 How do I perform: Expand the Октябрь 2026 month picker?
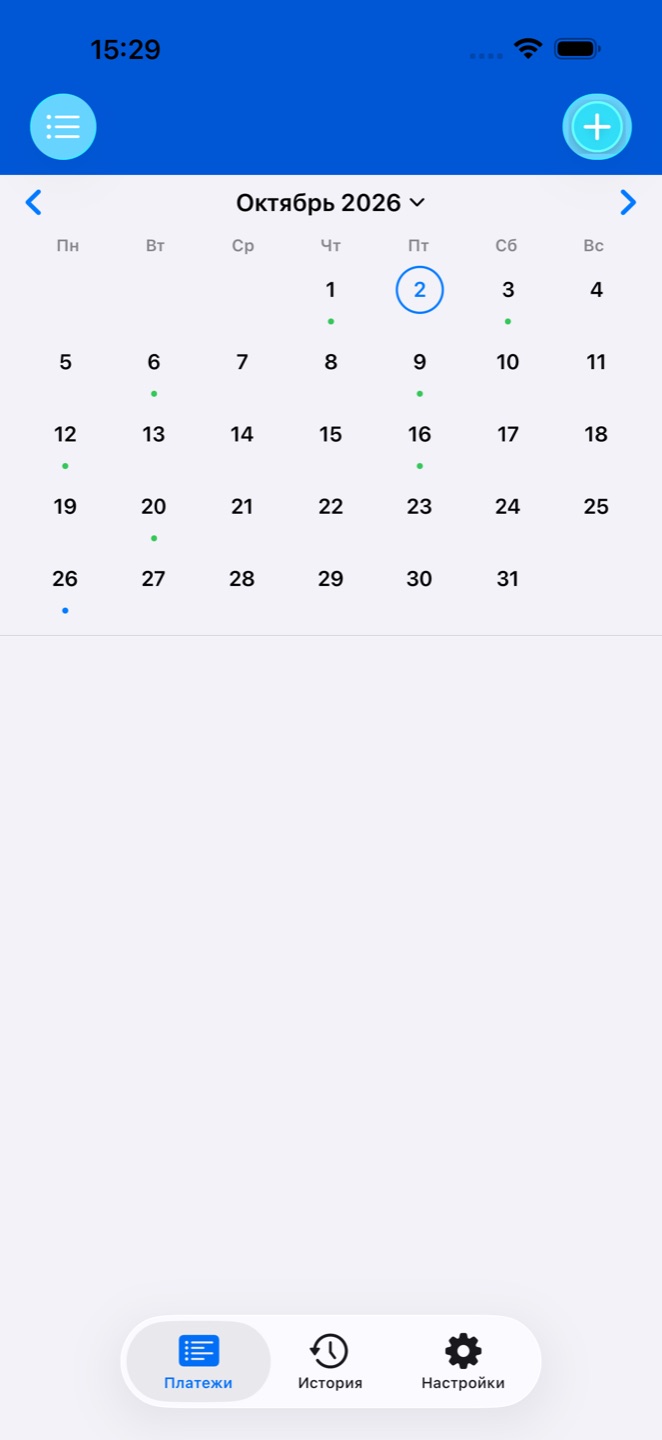click(331, 203)
